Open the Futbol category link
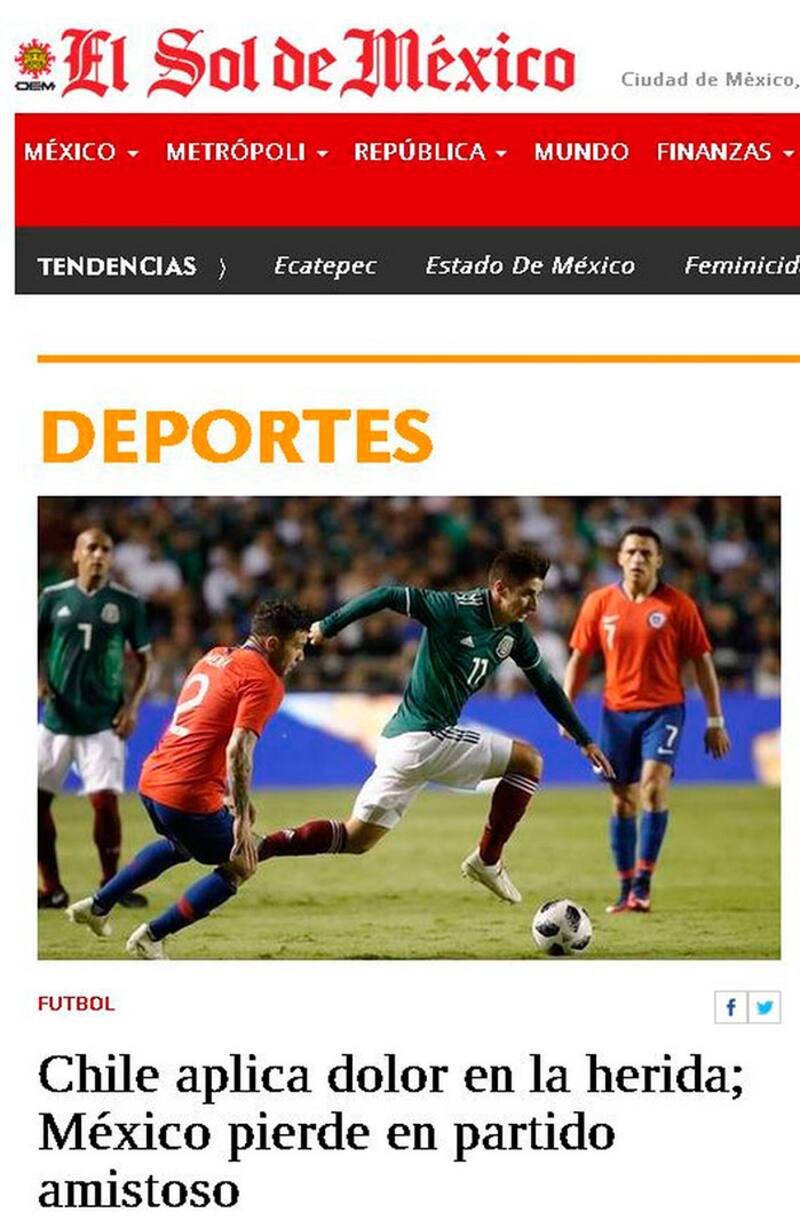 pos(76,1004)
